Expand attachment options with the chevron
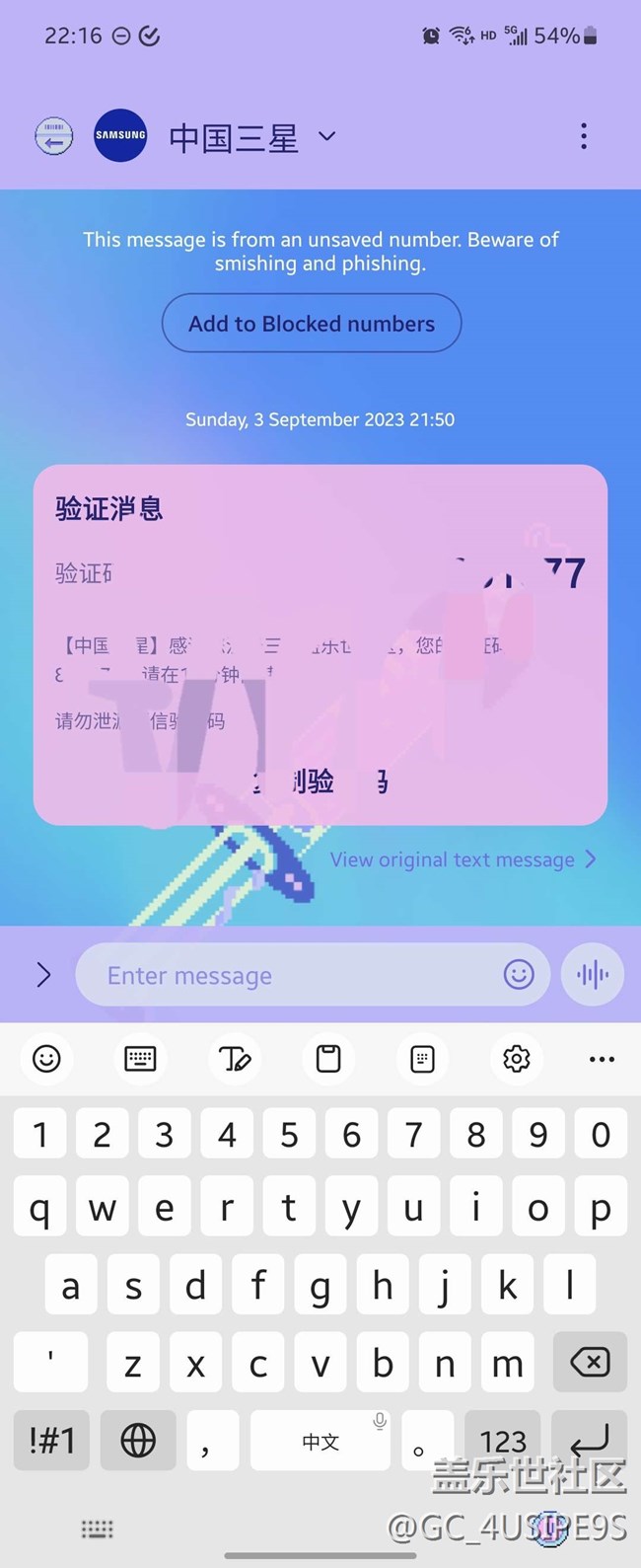 43,975
